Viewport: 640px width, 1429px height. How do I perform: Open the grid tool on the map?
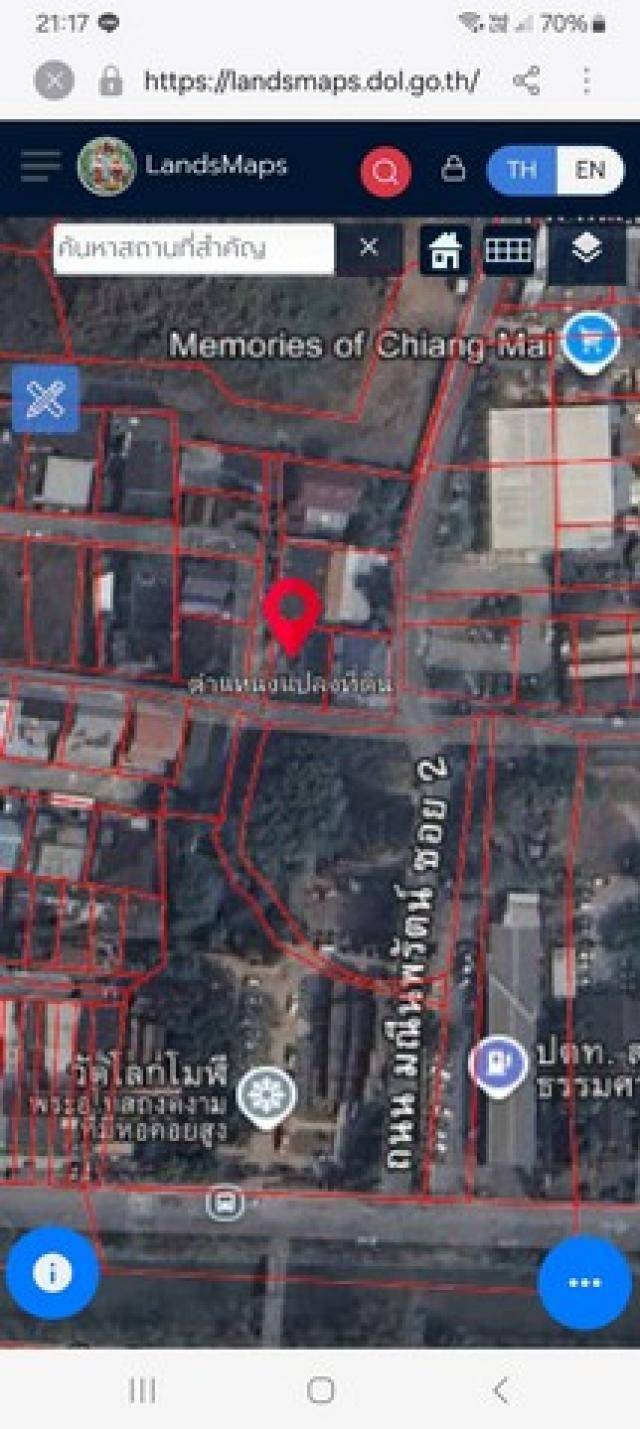(508, 250)
